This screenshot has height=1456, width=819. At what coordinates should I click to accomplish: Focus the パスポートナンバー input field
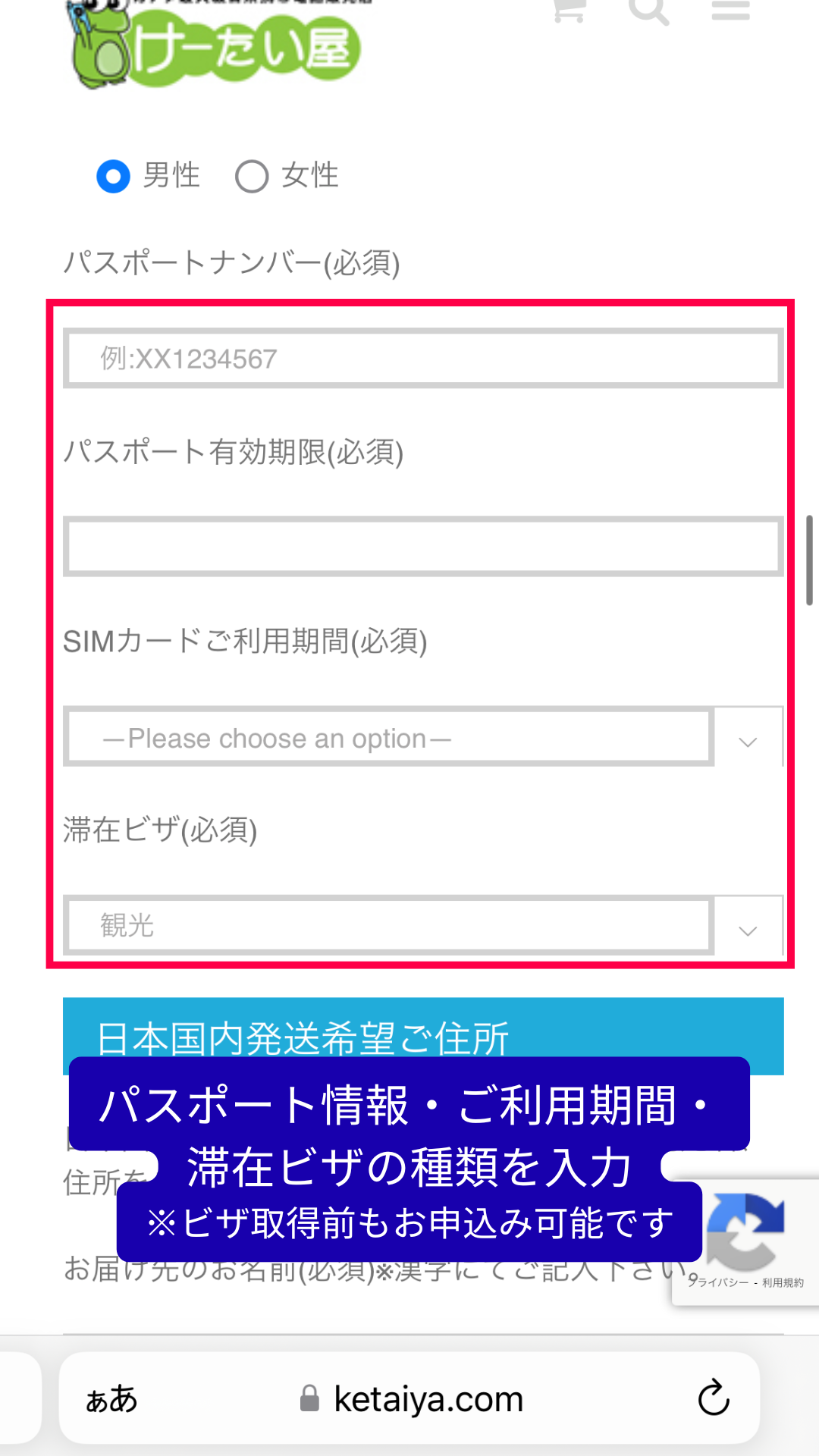423,359
